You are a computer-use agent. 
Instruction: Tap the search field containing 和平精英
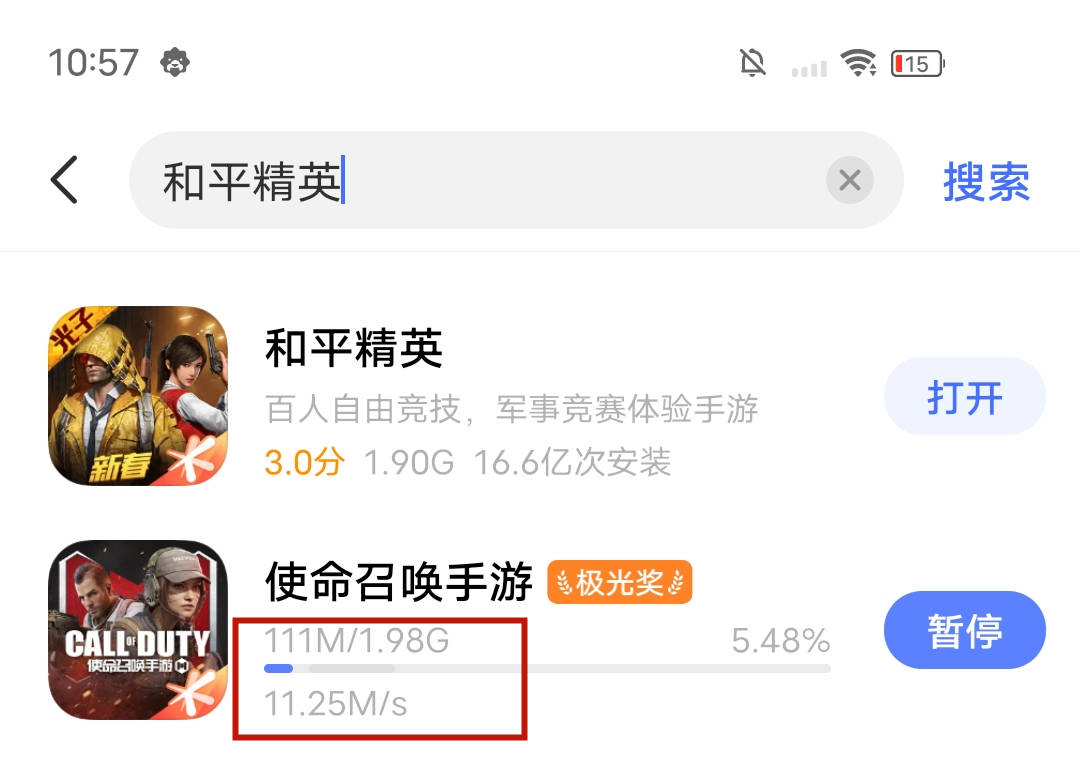coord(480,181)
